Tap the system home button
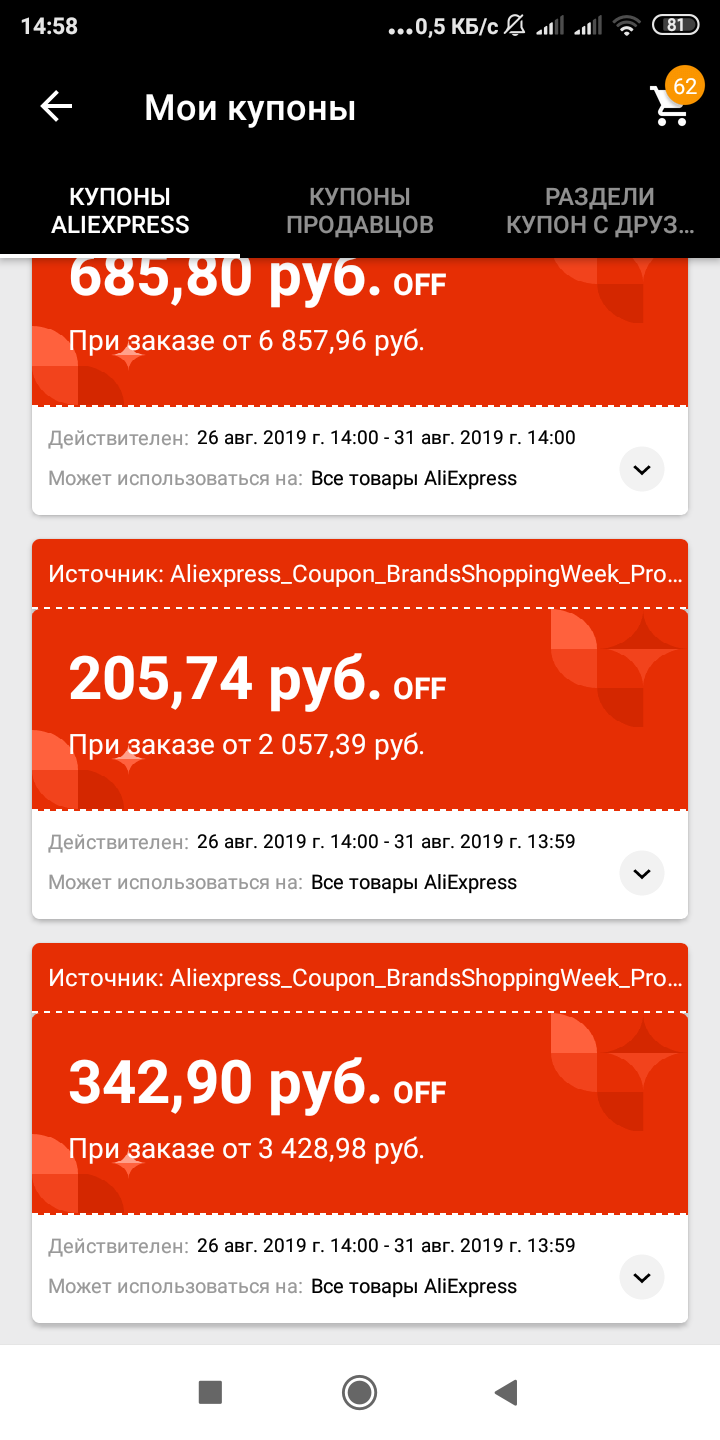Viewport: 720px width, 1440px height. coord(359,1392)
